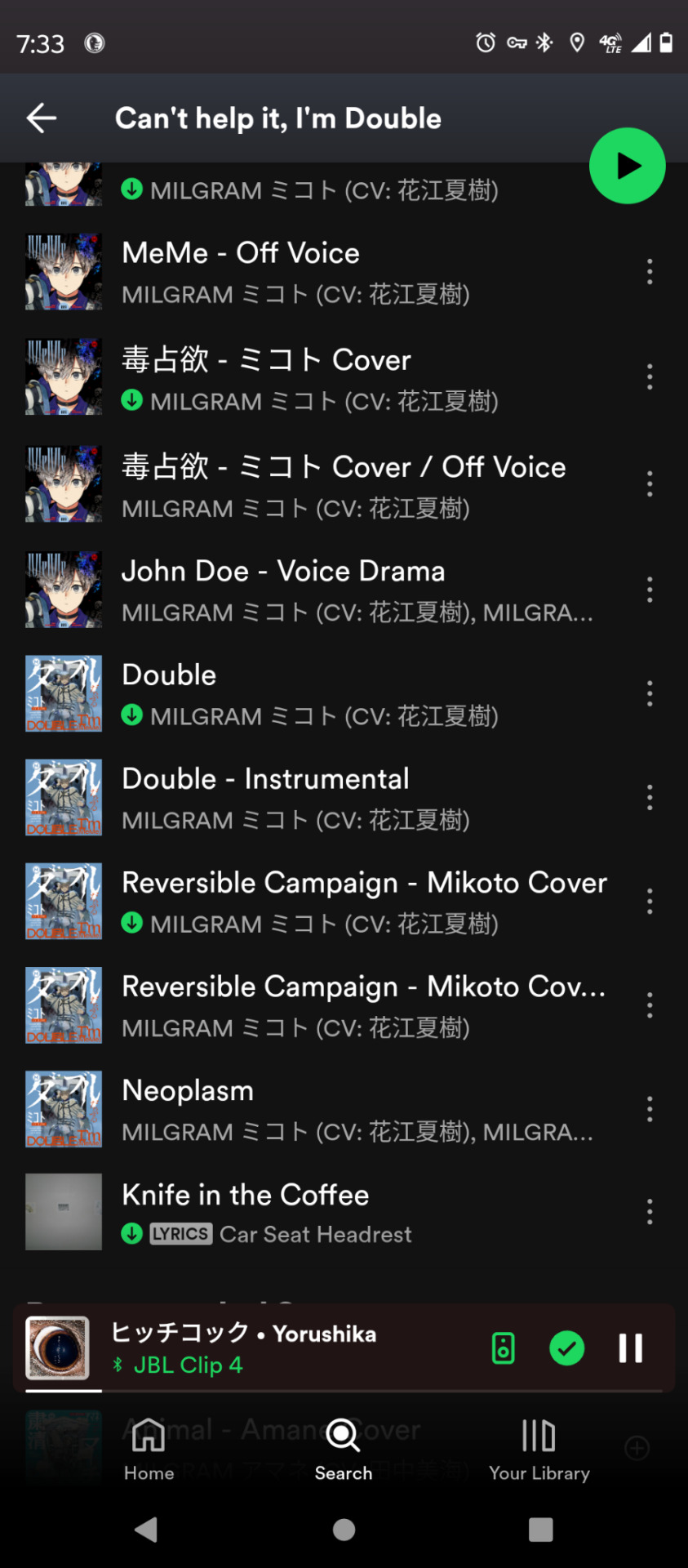The height and width of the screenshot is (1568, 688).
Task: Open options for Knife in the Coffee
Action: pyautogui.click(x=650, y=1212)
